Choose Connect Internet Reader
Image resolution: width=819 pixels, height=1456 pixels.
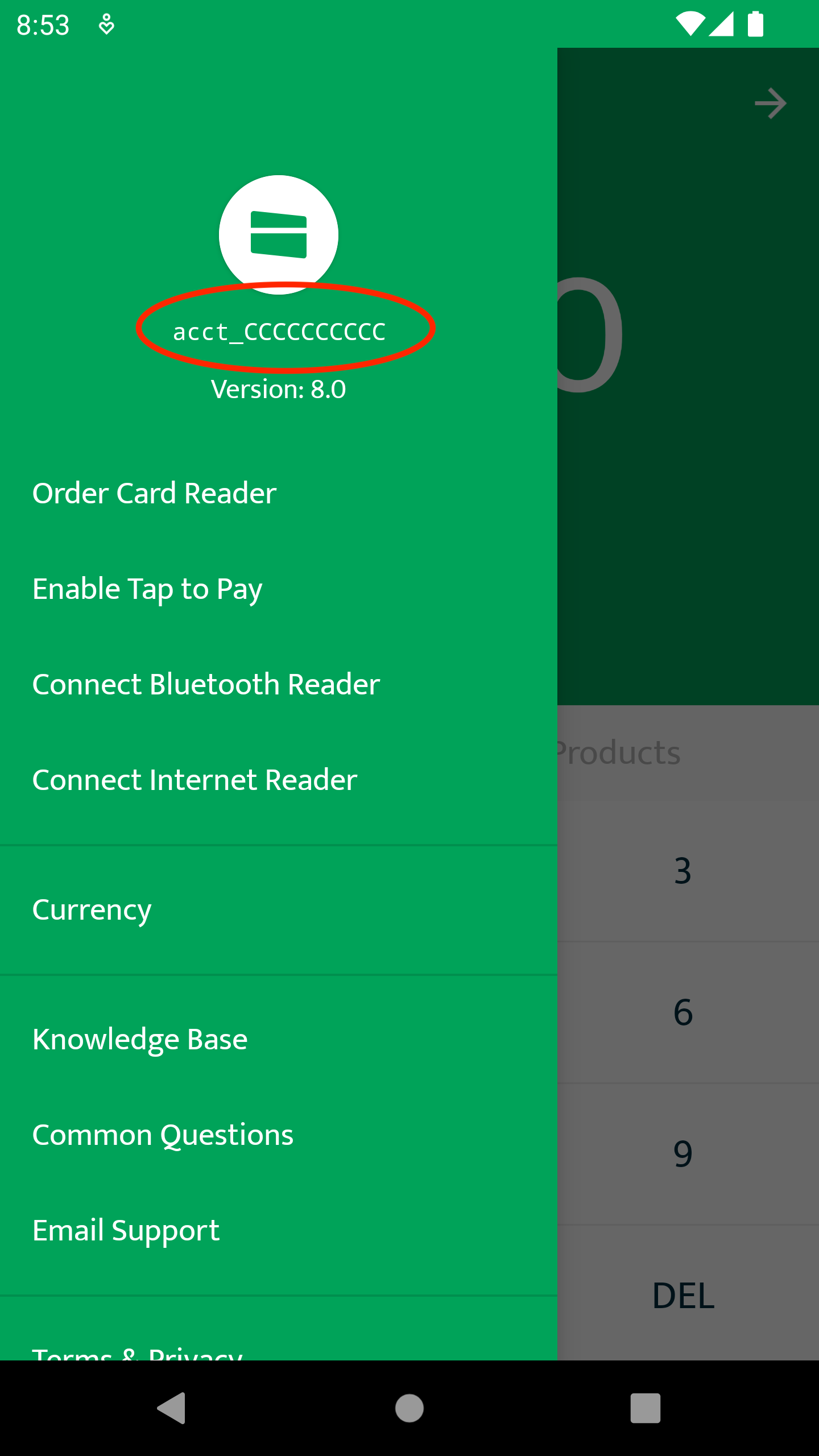point(195,780)
